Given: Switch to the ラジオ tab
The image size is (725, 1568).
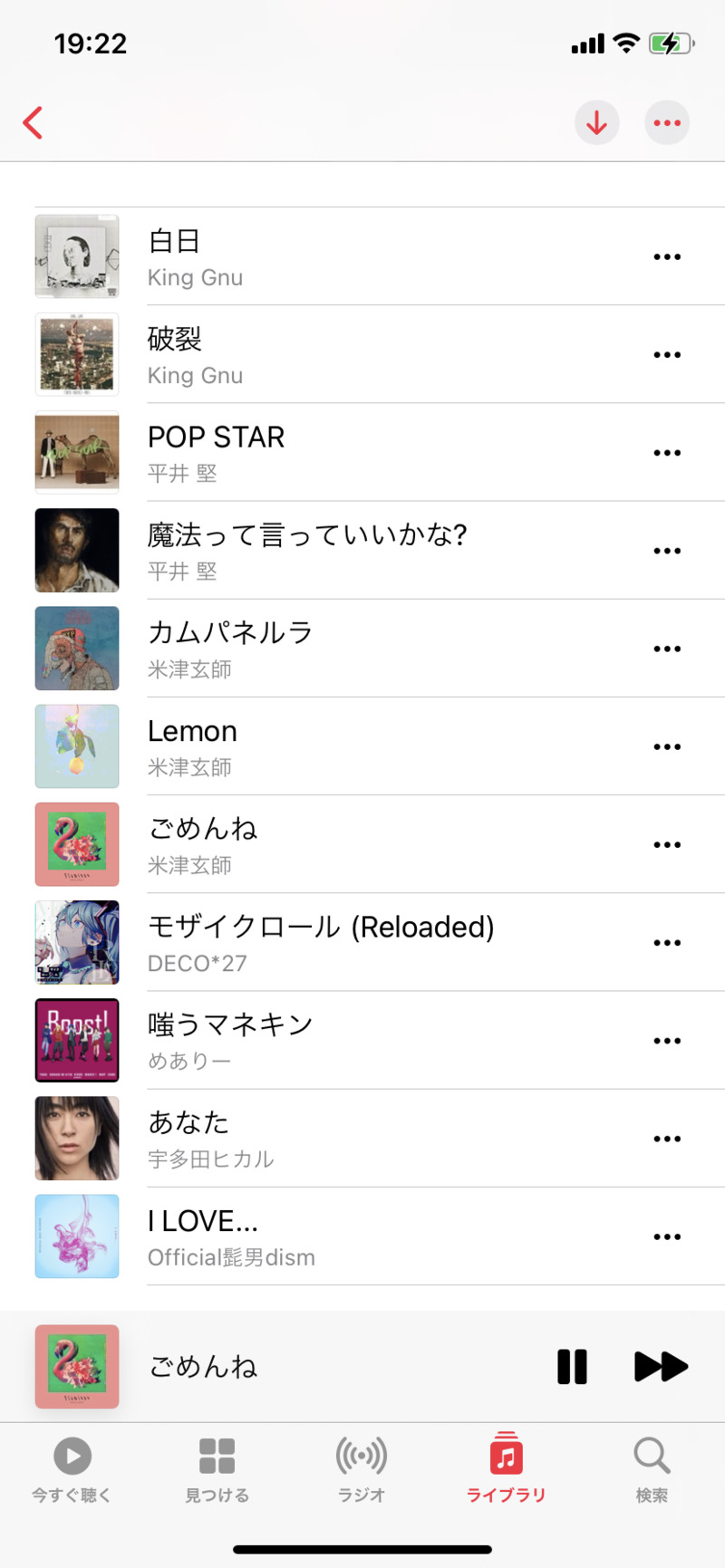Looking at the screenshot, I should pyautogui.click(x=362, y=1469).
